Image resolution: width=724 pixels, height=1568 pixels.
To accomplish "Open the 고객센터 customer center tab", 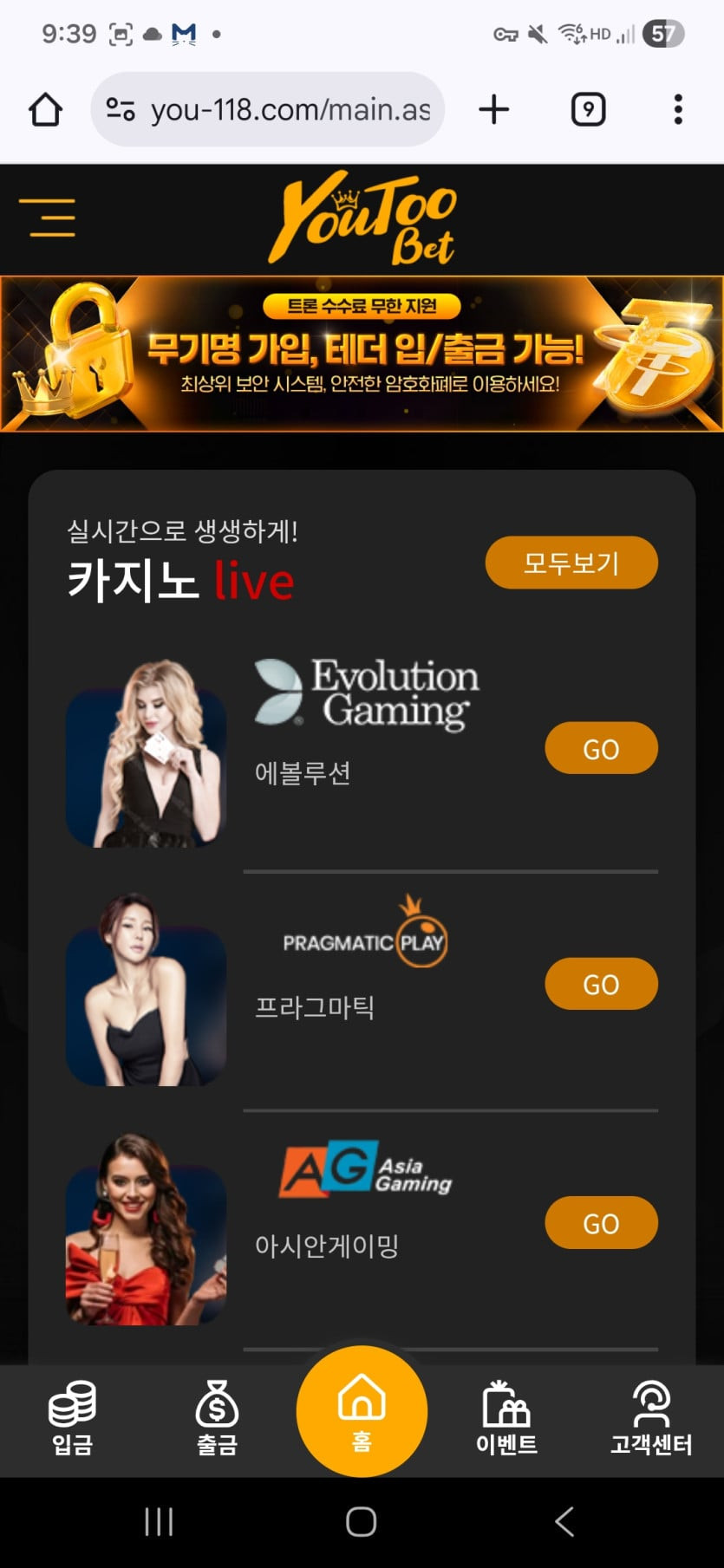I will tap(651, 1419).
